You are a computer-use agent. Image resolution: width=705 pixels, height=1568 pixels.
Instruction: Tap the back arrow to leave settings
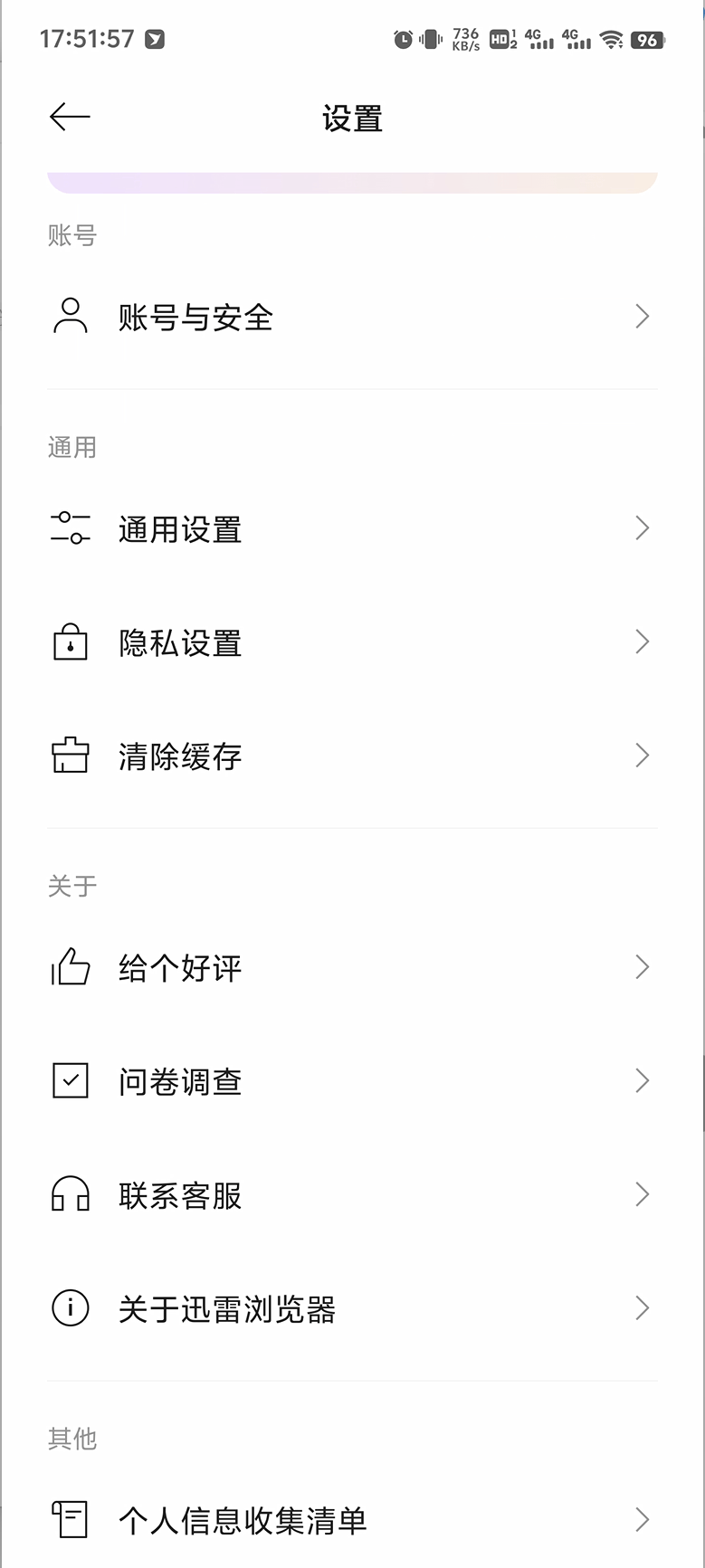coord(69,116)
